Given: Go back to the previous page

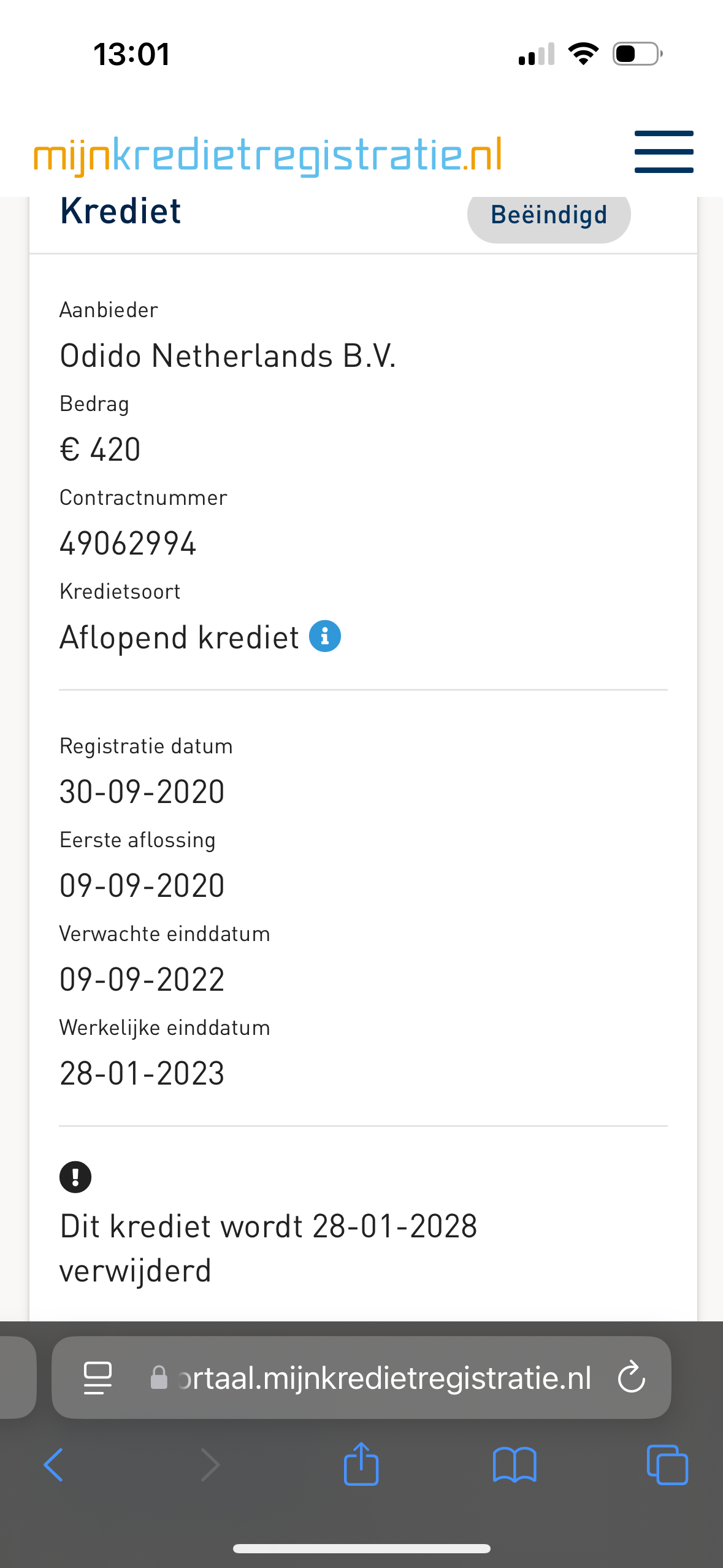Looking at the screenshot, I should [x=54, y=1465].
